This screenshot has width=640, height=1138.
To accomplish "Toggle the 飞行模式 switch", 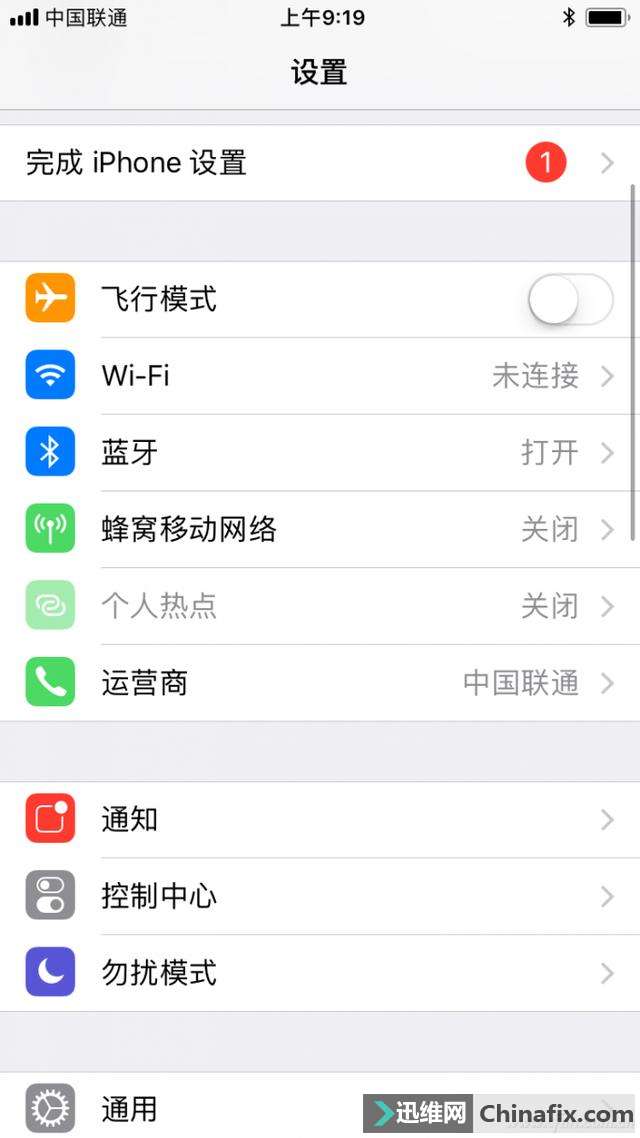I will 570,299.
